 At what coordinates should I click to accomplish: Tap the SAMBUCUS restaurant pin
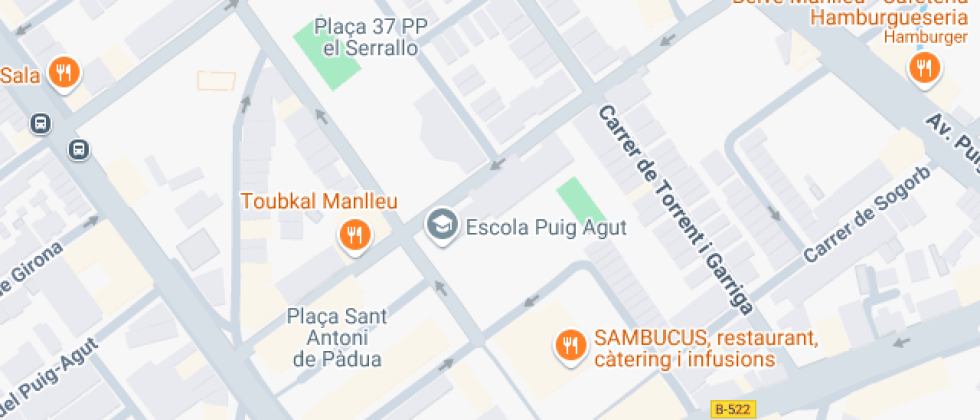click(x=571, y=346)
